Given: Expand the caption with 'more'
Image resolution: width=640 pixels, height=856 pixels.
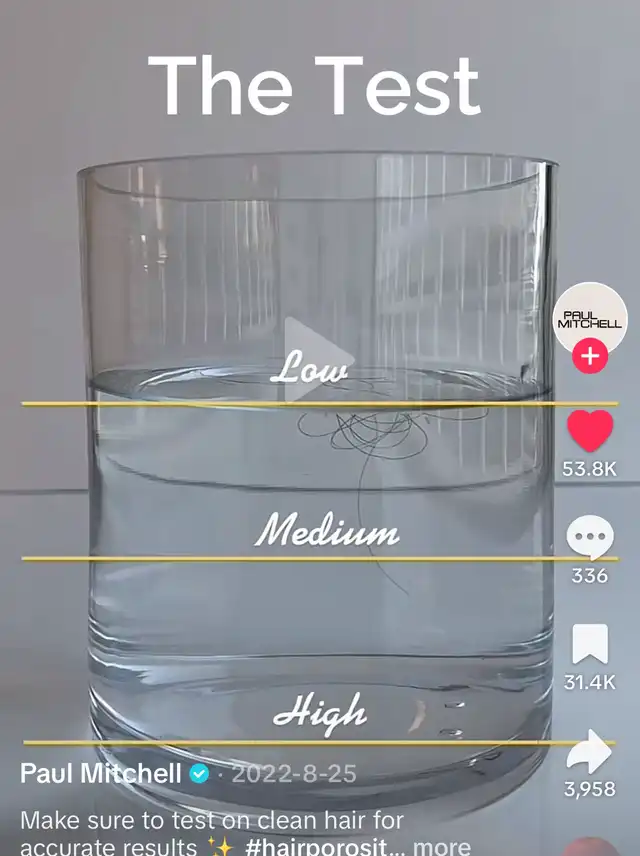Looking at the screenshot, I should point(442,846).
